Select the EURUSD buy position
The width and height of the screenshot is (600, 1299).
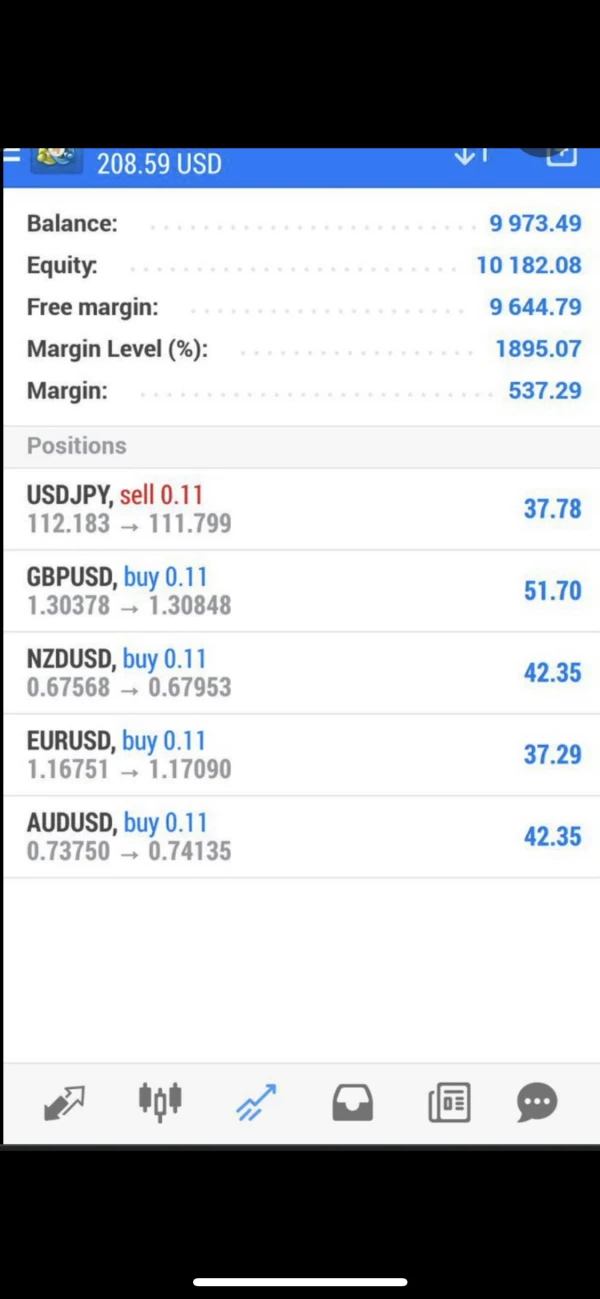300,755
